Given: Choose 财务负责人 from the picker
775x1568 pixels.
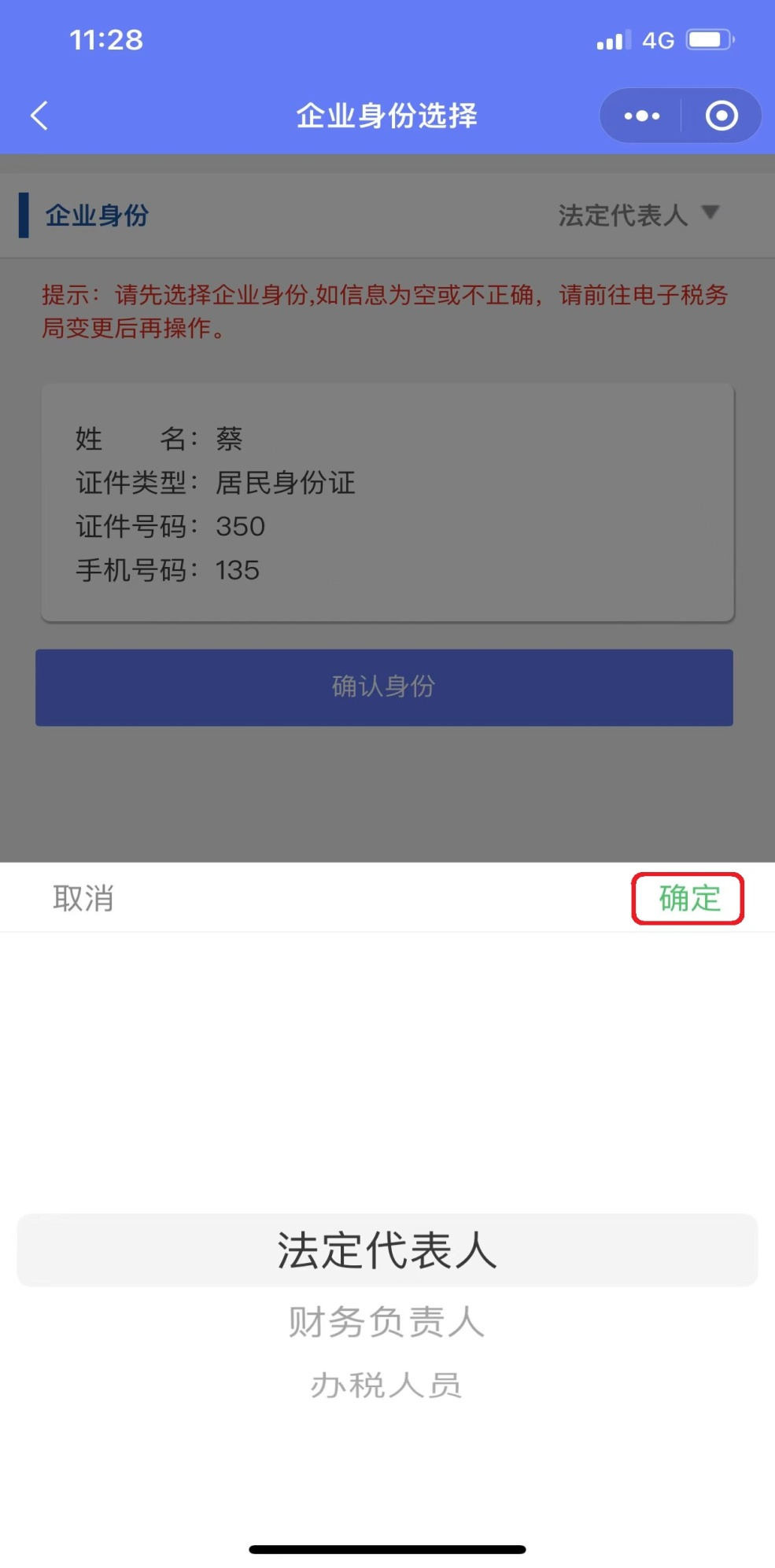Looking at the screenshot, I should click(x=386, y=1322).
